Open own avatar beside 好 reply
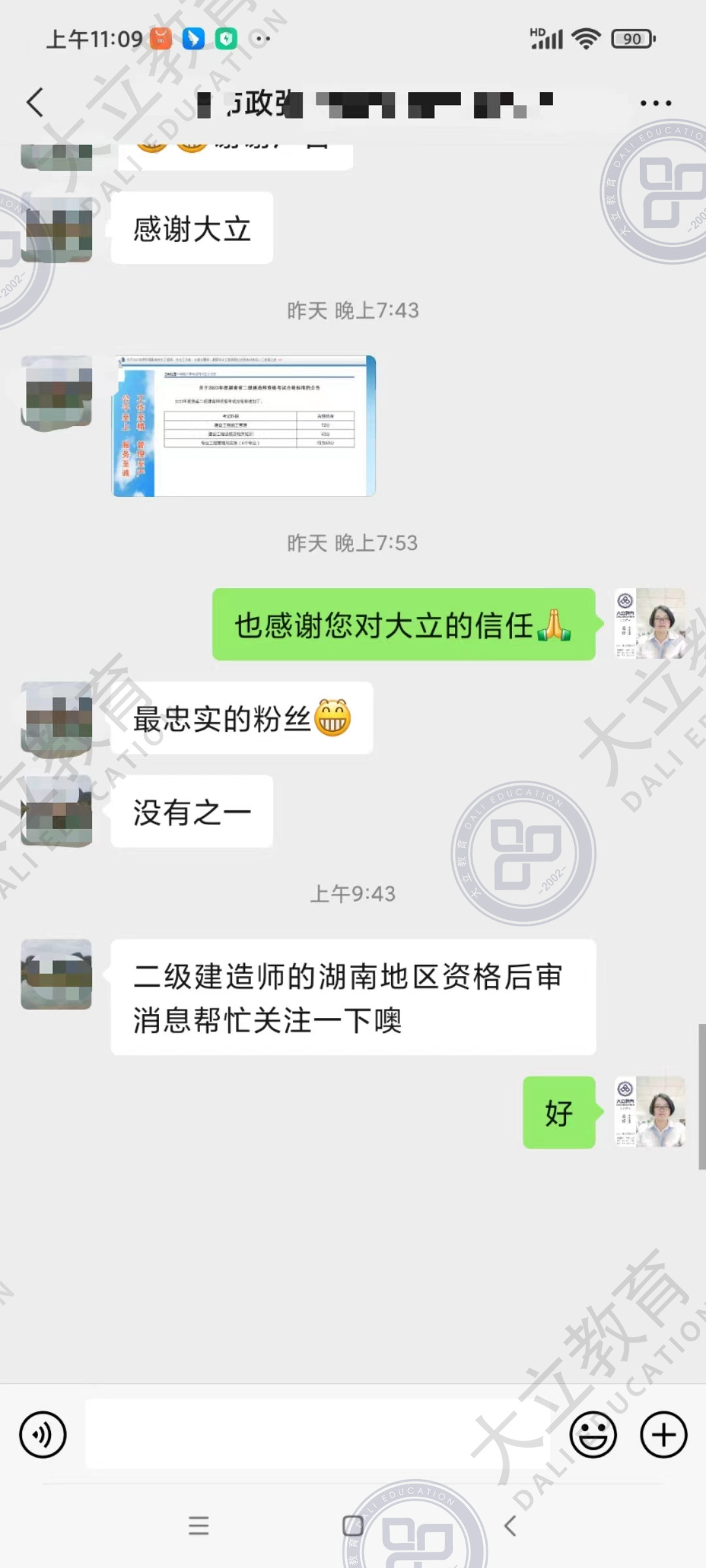706x1568 pixels. pyautogui.click(x=650, y=1112)
